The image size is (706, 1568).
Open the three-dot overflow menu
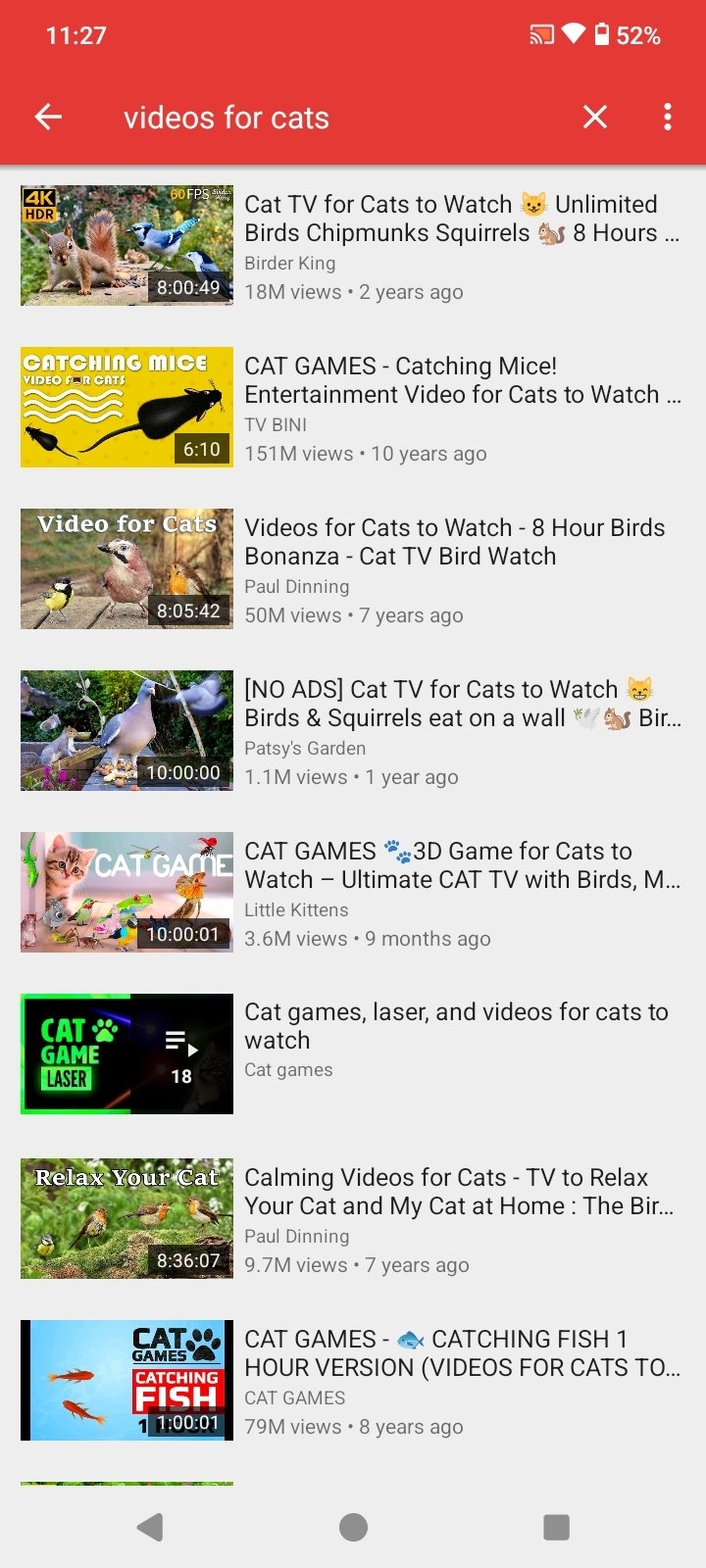[668, 118]
